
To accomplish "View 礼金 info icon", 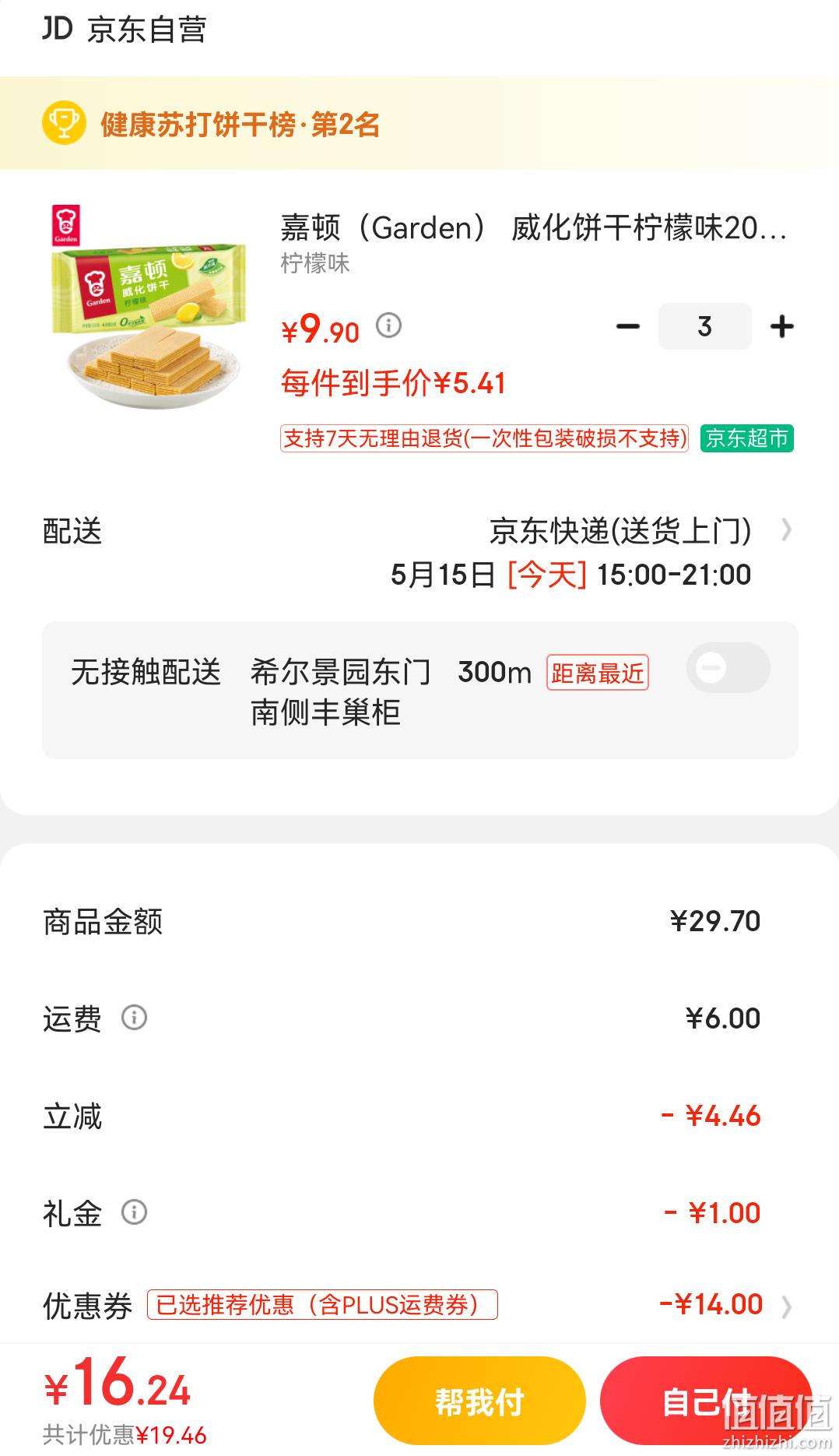I will 134,1212.
